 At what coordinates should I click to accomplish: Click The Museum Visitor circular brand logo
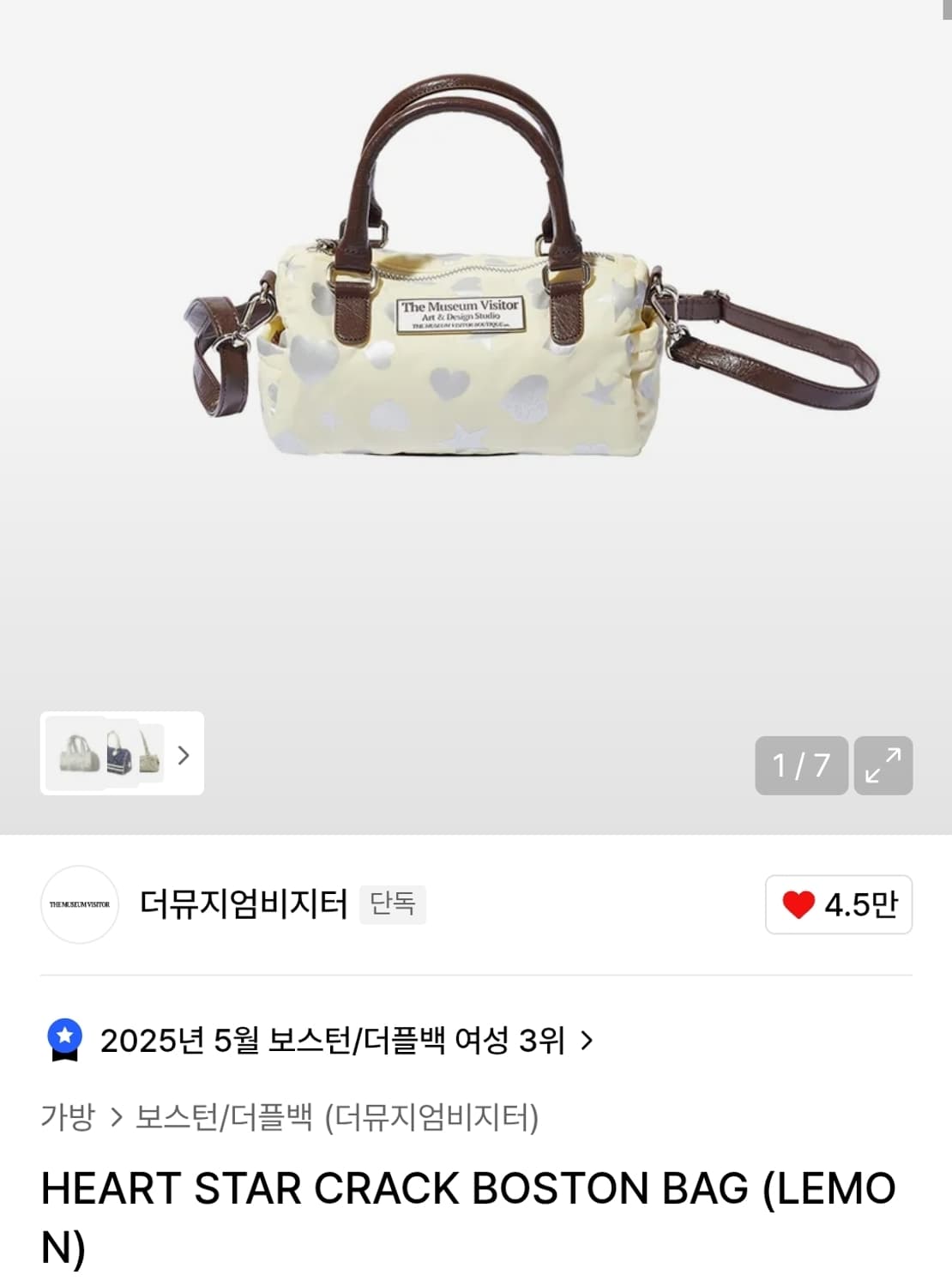pos(79,904)
